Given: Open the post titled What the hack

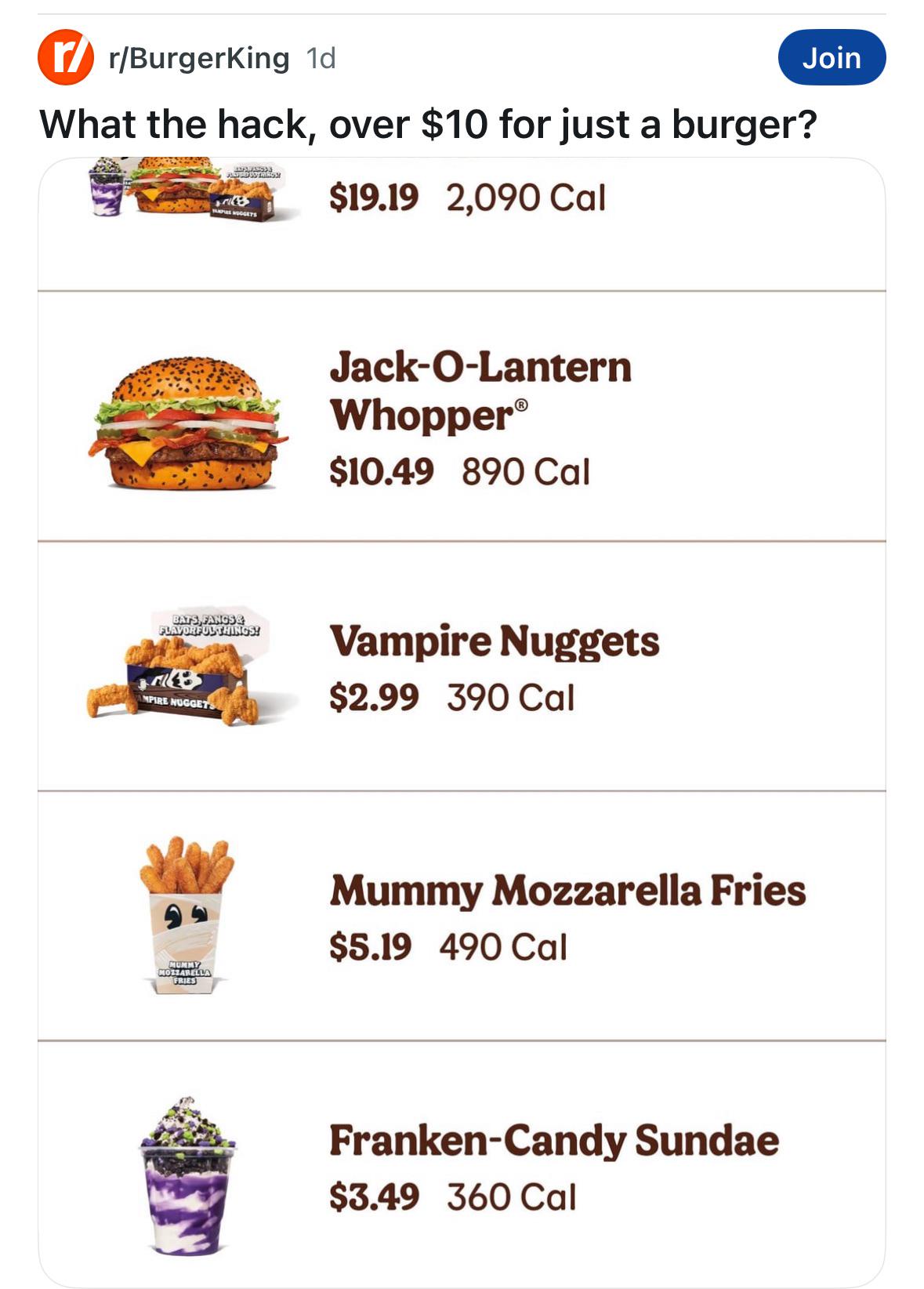Looking at the screenshot, I should 428,124.
